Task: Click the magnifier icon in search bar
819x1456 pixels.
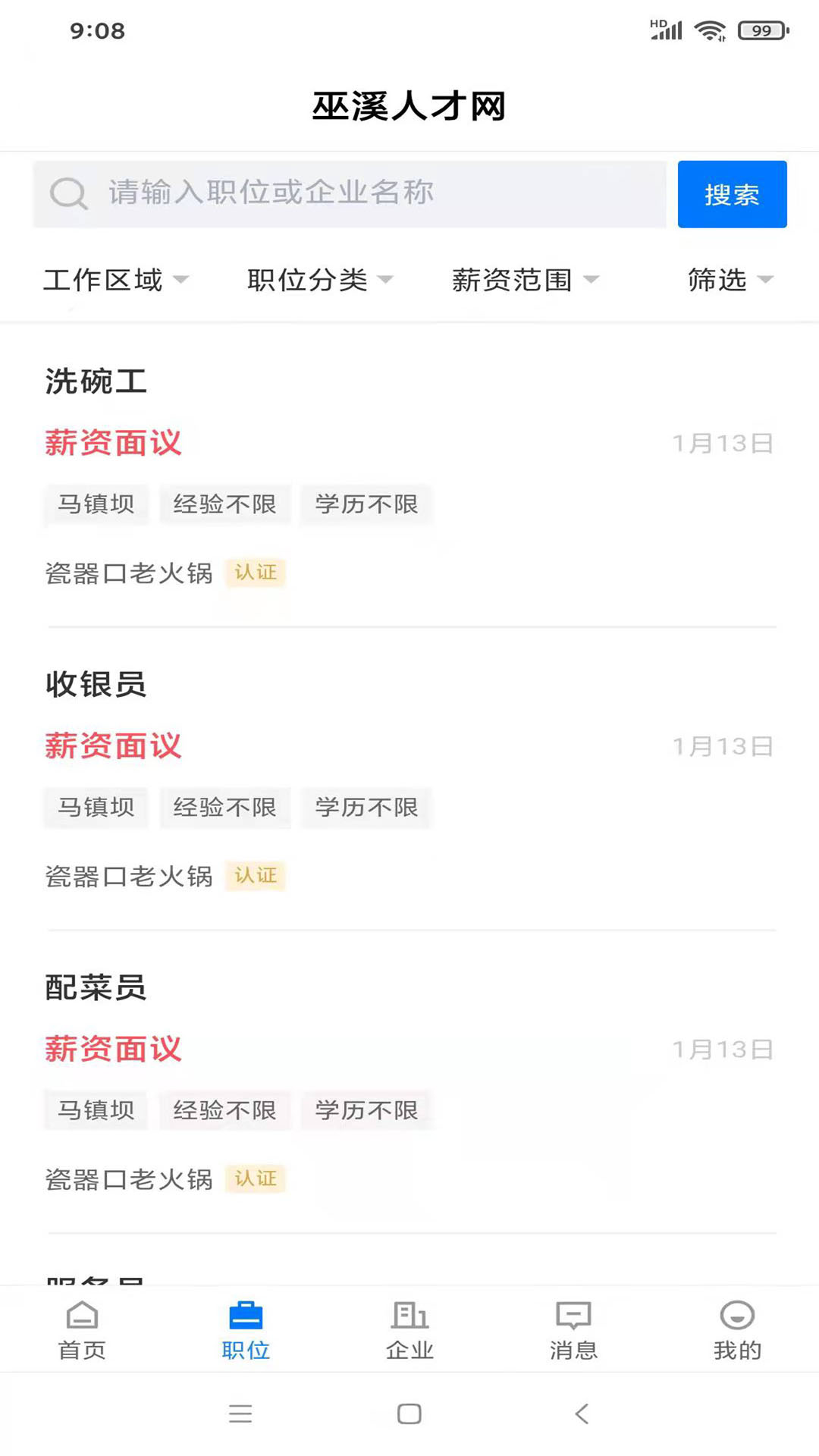Action: click(69, 193)
